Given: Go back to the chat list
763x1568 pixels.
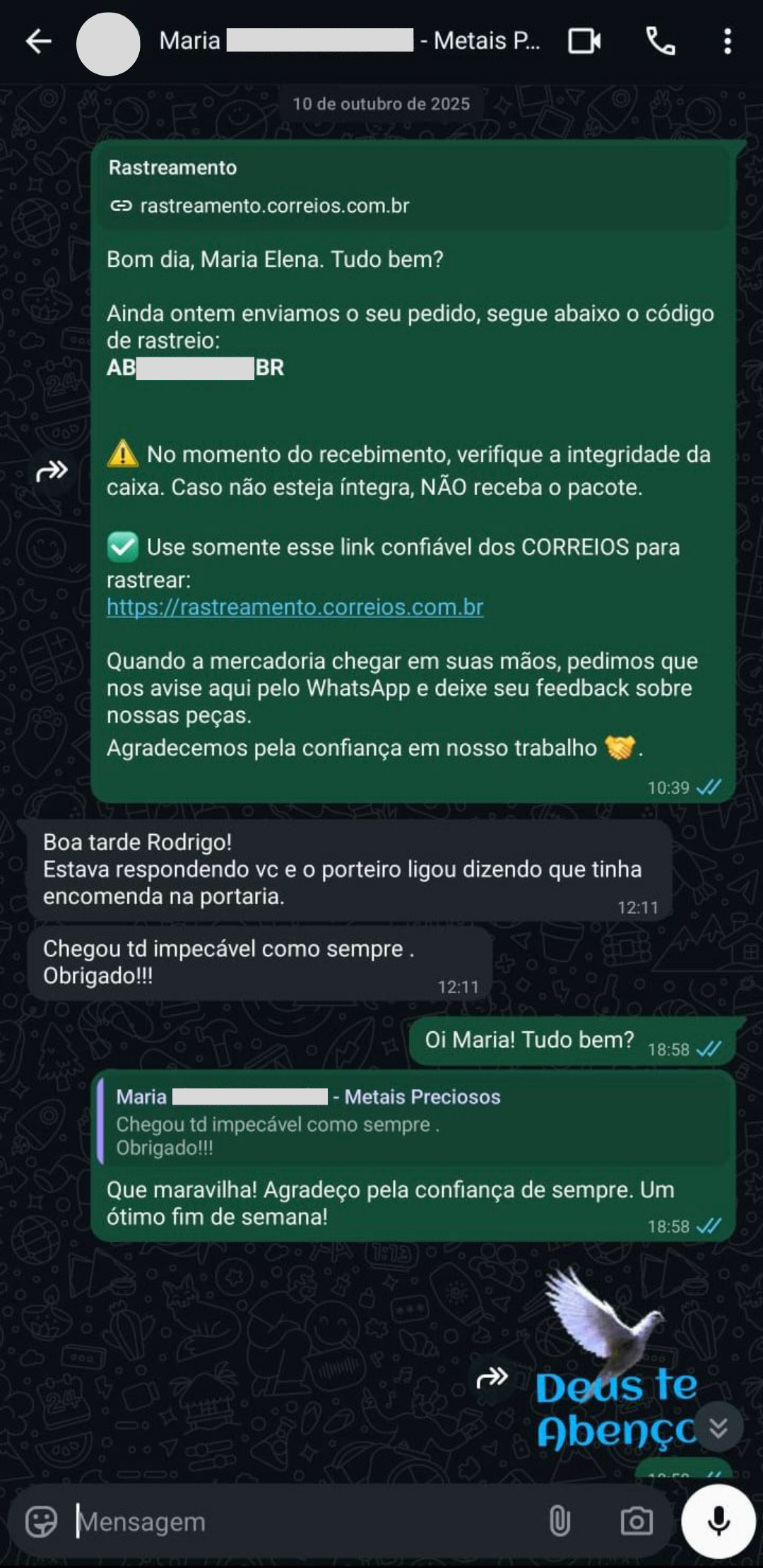Looking at the screenshot, I should (x=39, y=42).
